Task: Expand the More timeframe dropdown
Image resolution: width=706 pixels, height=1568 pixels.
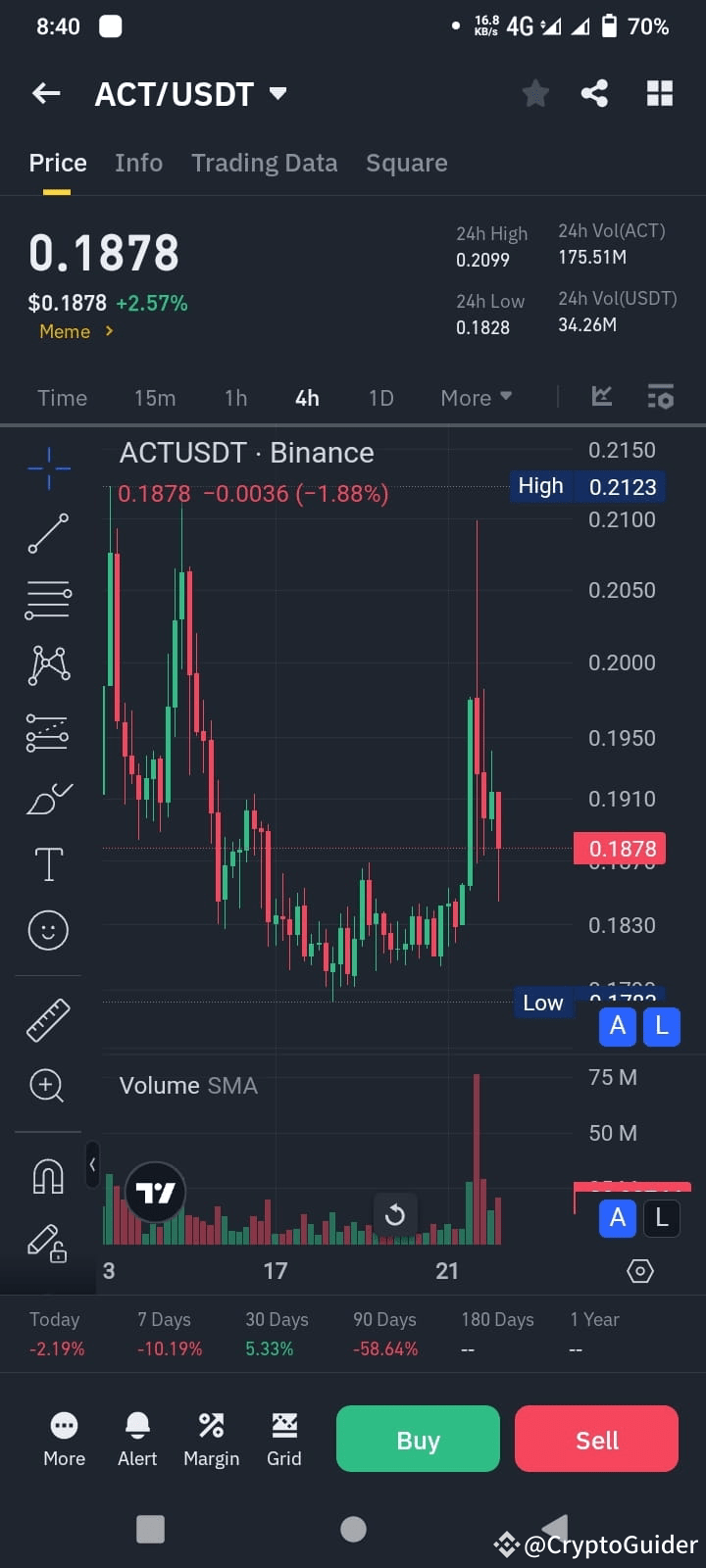Action: (x=476, y=398)
